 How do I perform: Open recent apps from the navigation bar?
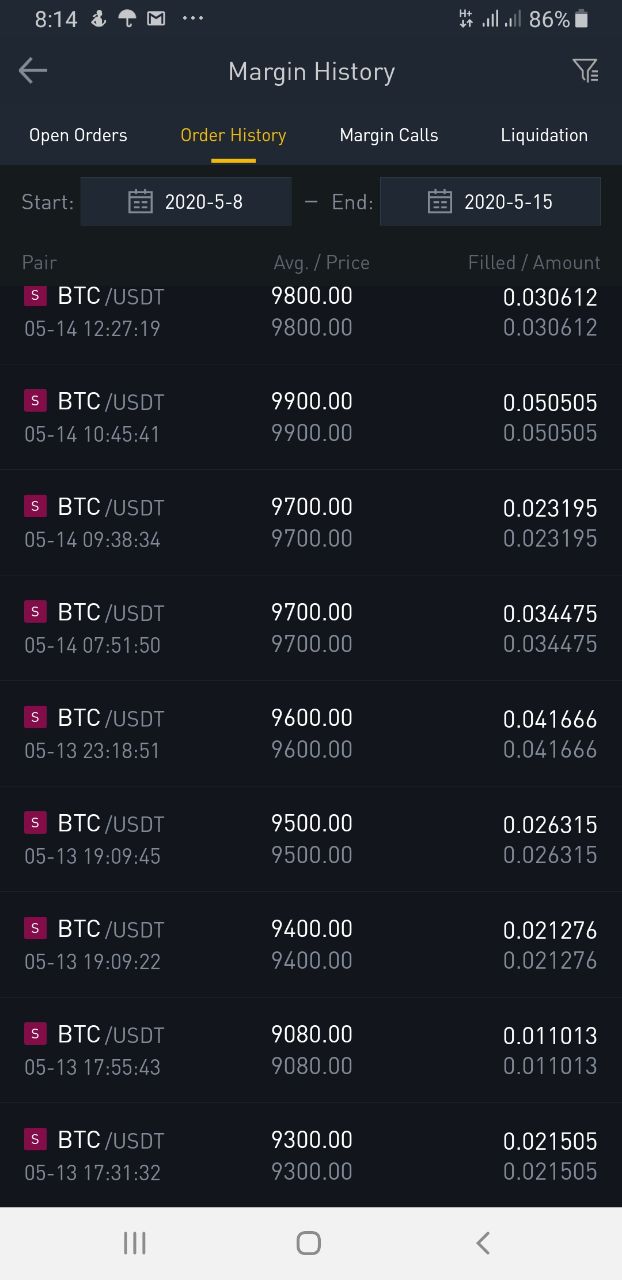[x=134, y=1243]
